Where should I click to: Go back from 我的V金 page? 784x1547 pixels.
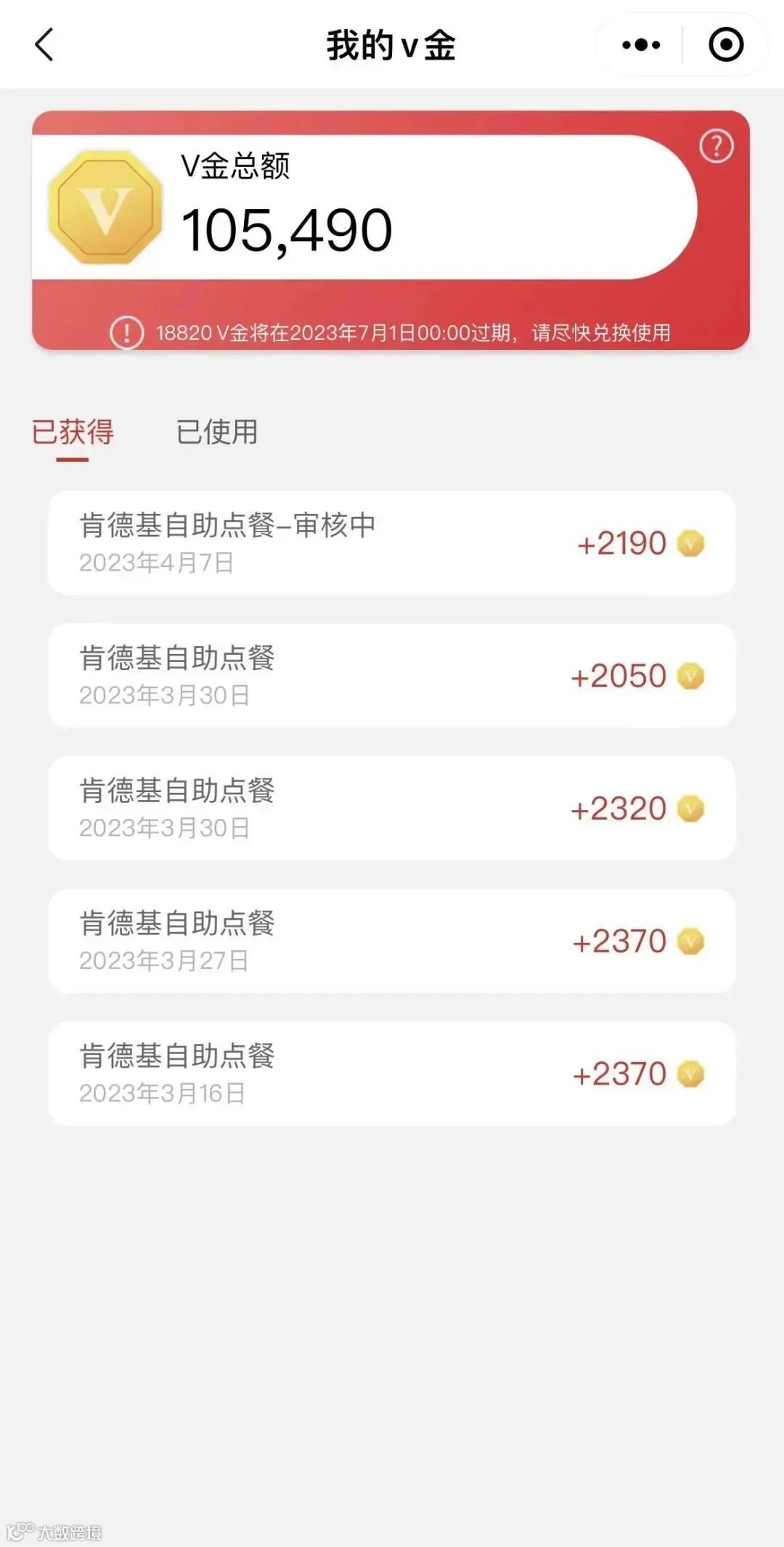click(x=45, y=45)
